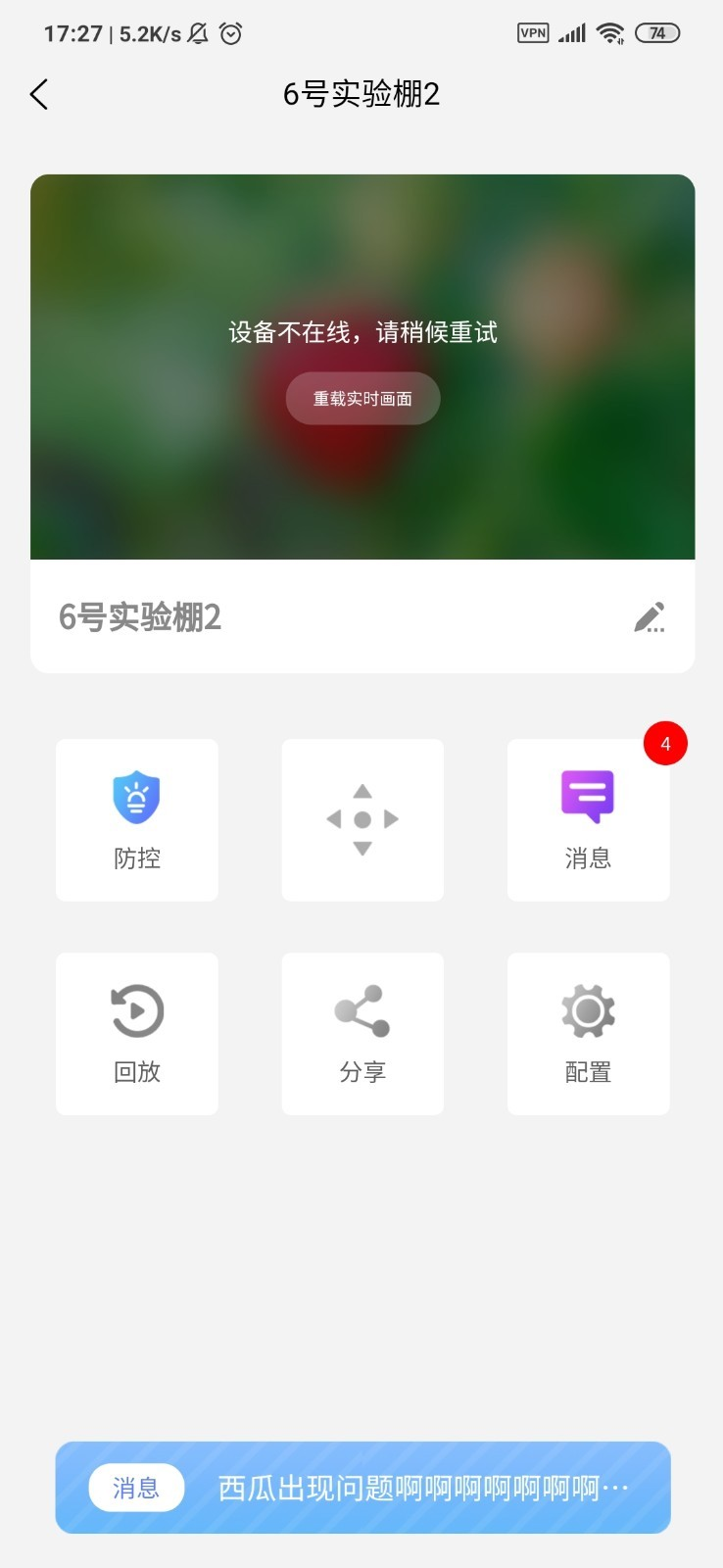The width and height of the screenshot is (723, 1568).
Task: Open the 回放 playback feature
Action: (136, 1033)
